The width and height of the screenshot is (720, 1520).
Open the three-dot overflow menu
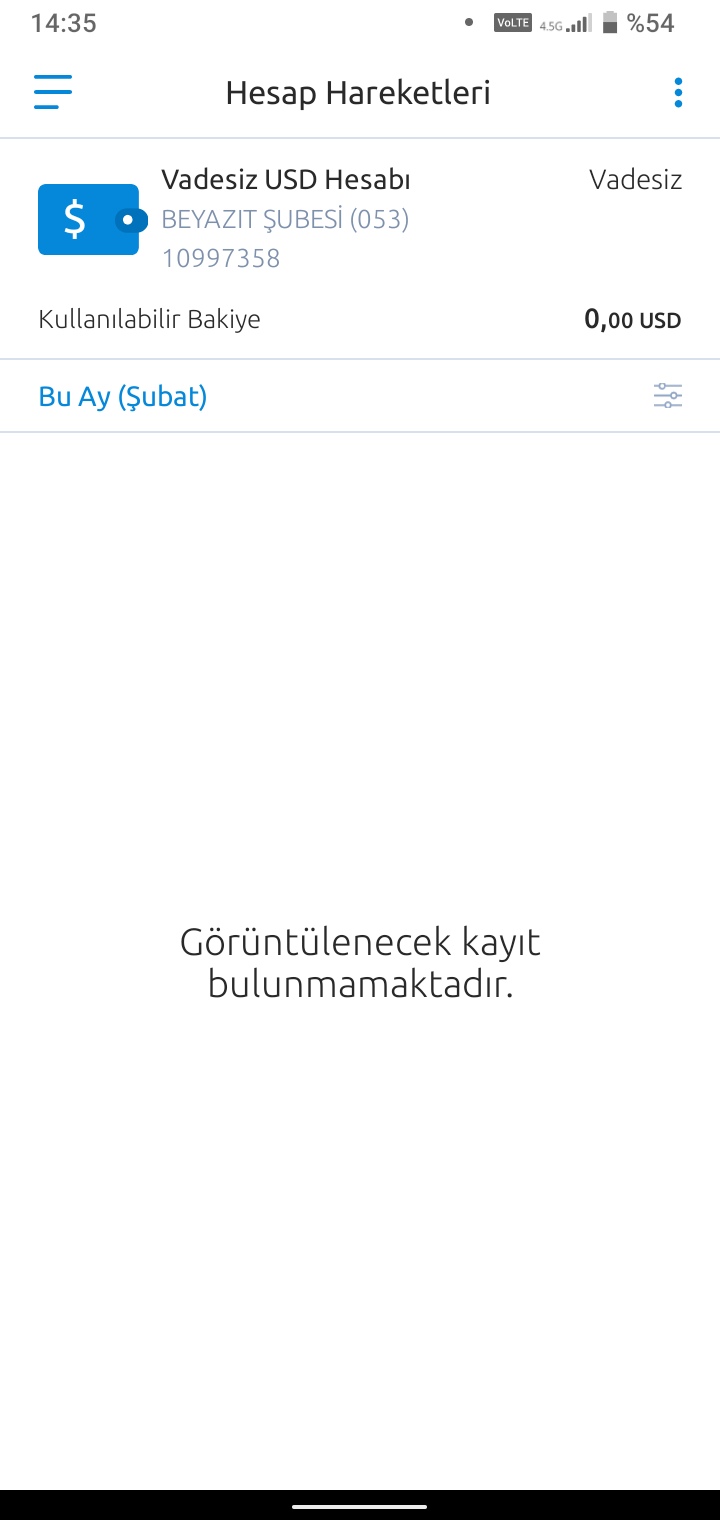pyautogui.click(x=678, y=92)
